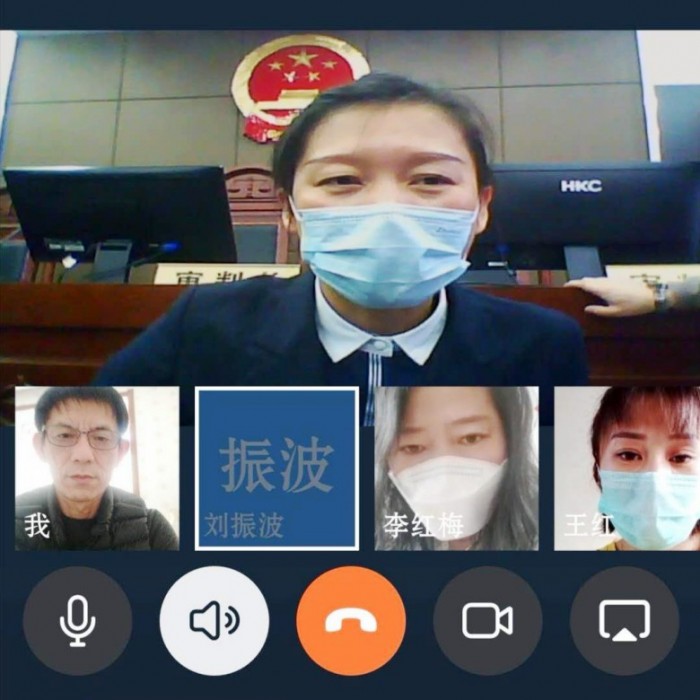The image size is (700, 700).
Task: Hang up the video call
Action: (x=351, y=621)
